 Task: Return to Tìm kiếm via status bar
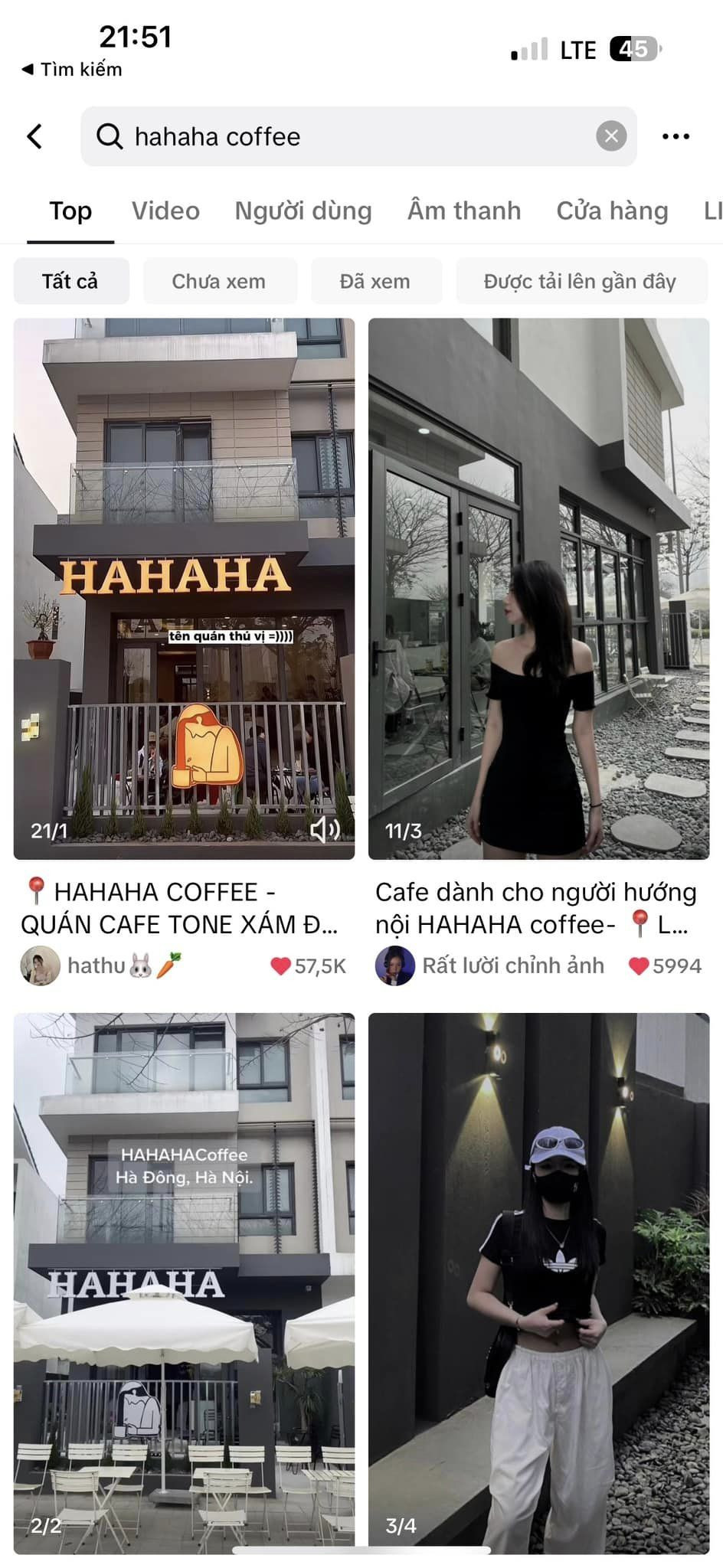point(72,70)
